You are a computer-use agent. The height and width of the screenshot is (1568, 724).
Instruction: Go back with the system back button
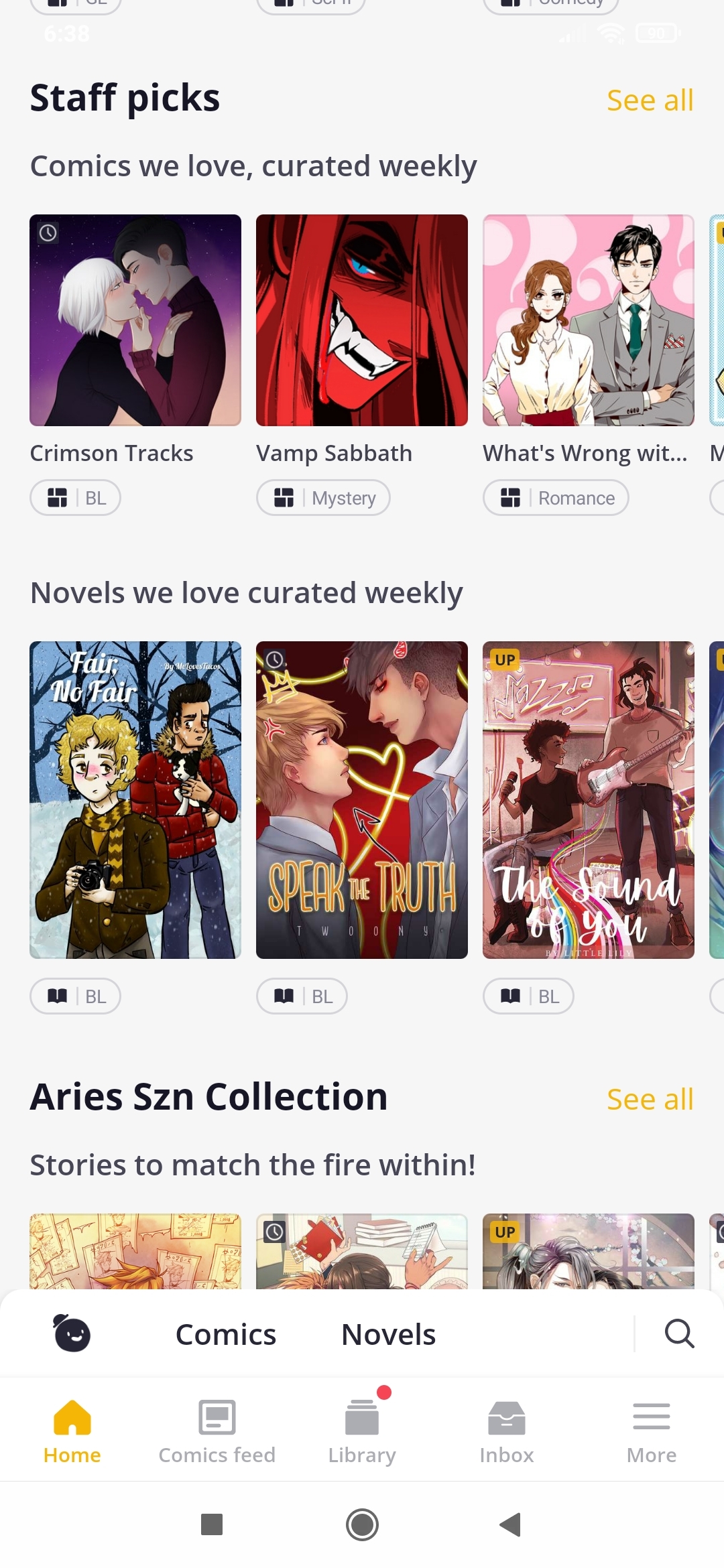(x=511, y=1524)
